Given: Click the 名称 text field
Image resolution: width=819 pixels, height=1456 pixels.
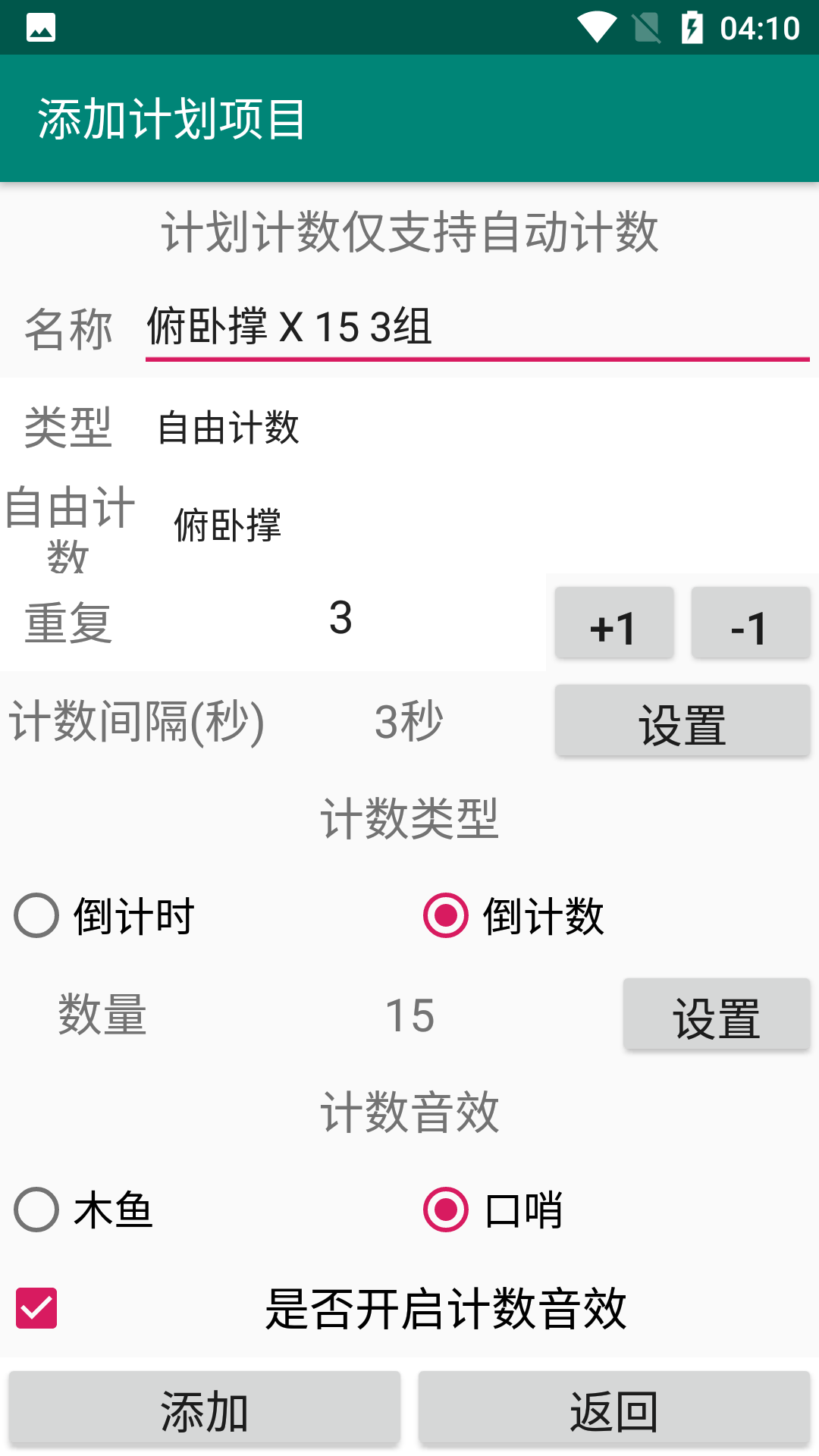Looking at the screenshot, I should [x=470, y=328].
